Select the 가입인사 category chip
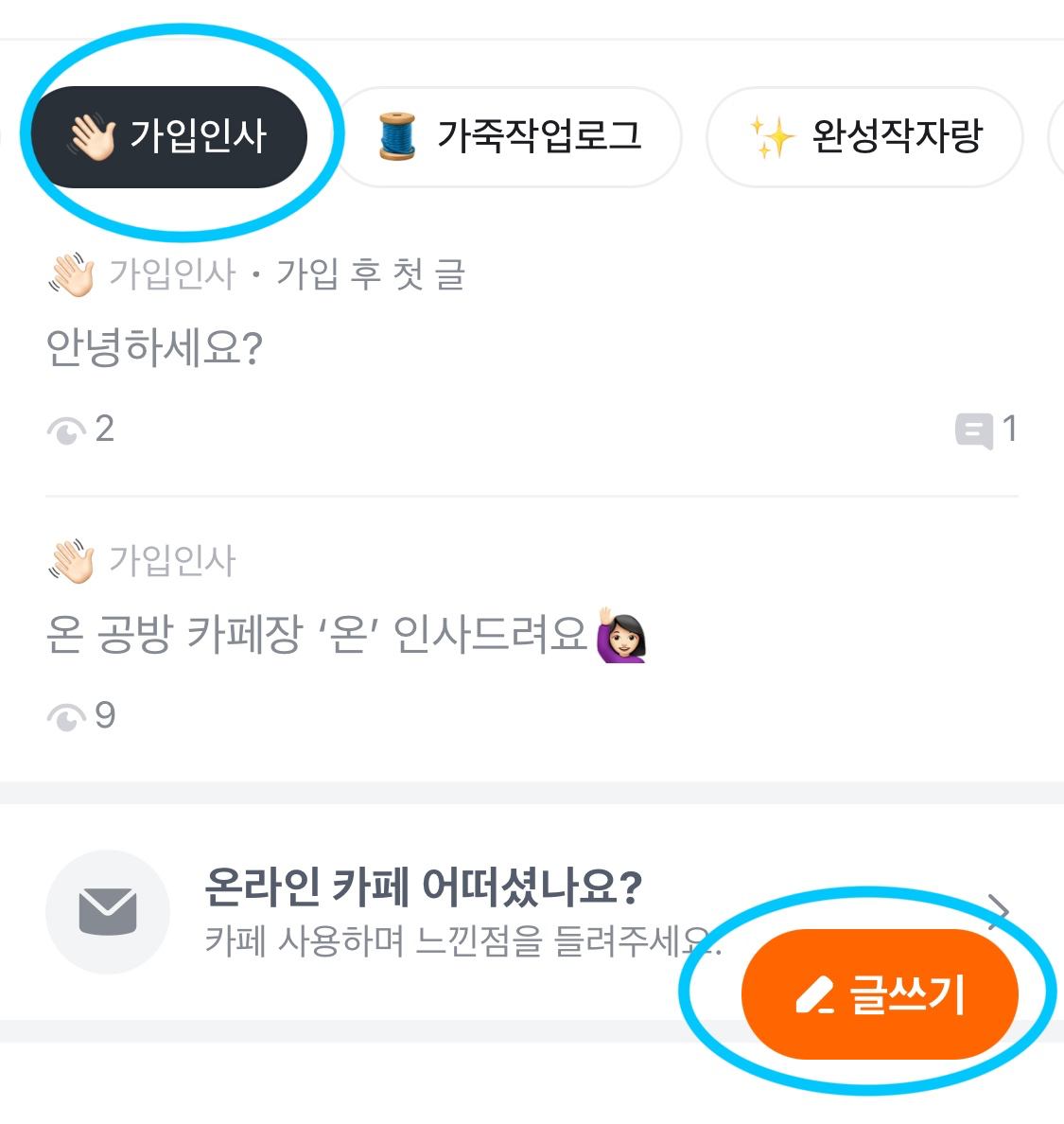 pos(170,137)
